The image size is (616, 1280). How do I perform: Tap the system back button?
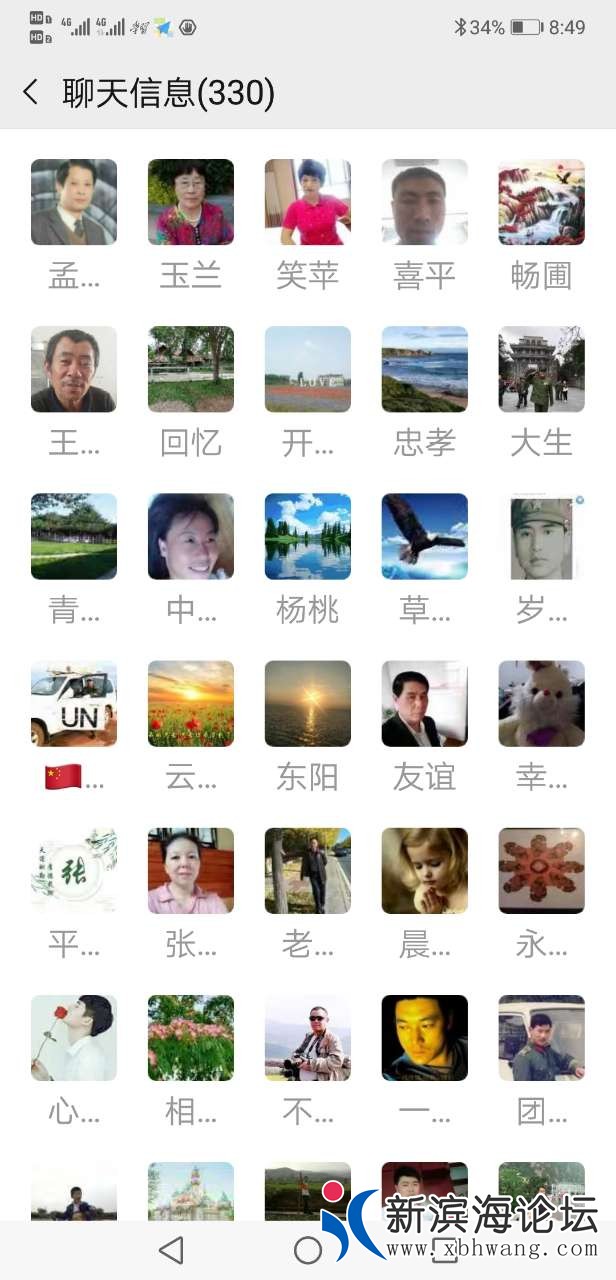(172, 1249)
